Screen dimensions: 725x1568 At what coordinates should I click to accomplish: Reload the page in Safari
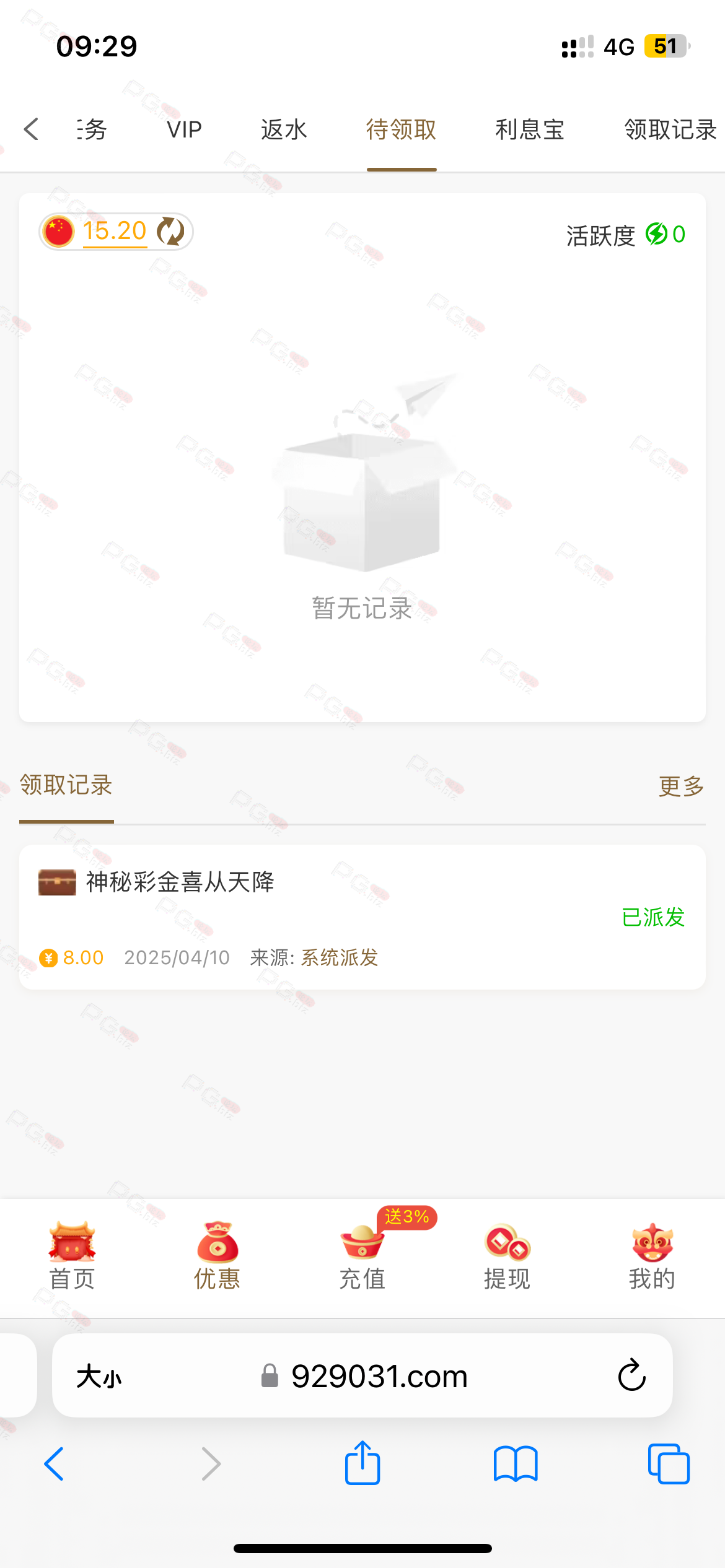tap(631, 1375)
